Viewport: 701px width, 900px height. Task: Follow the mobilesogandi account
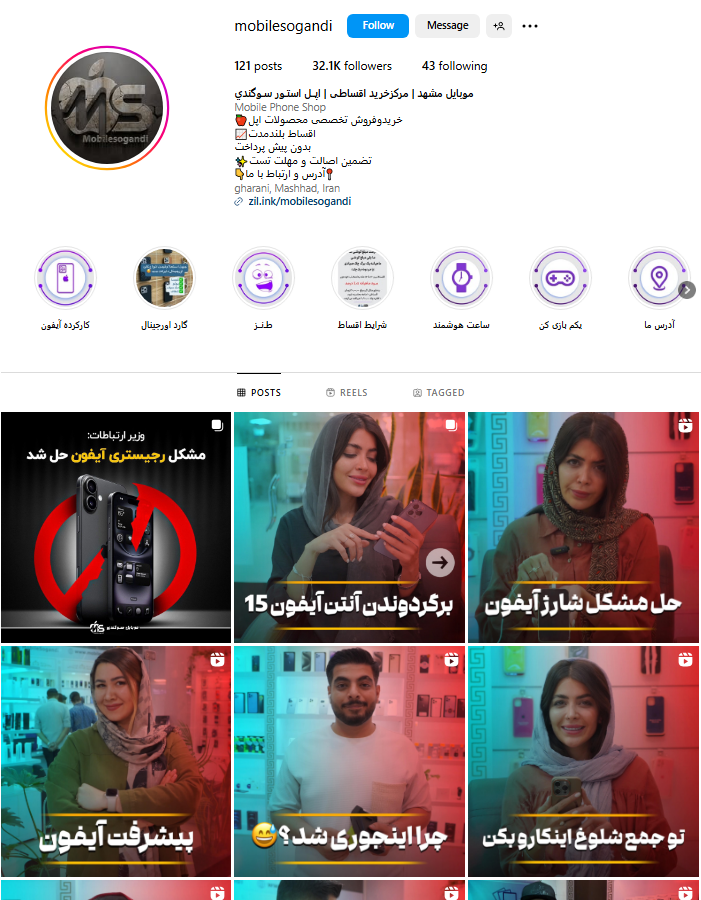click(378, 26)
